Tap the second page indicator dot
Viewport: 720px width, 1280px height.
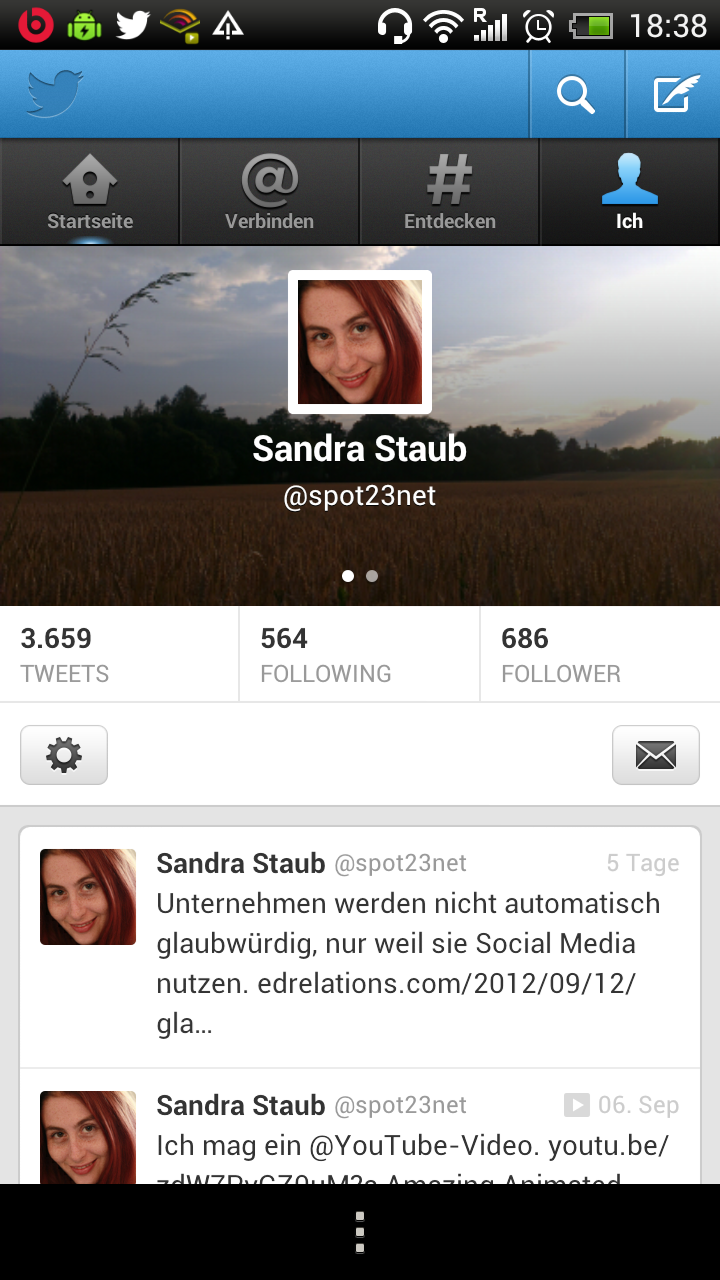tap(372, 576)
